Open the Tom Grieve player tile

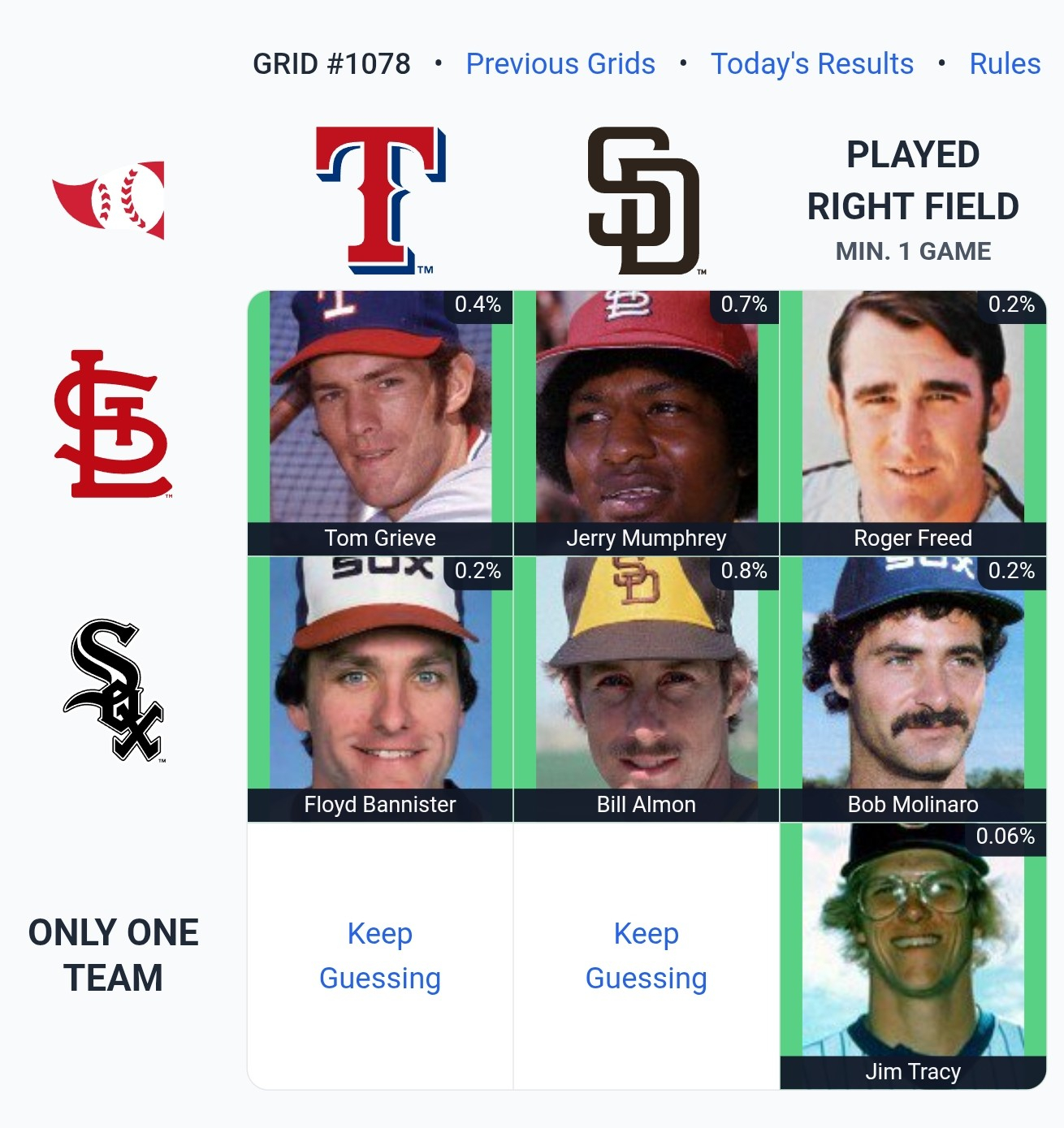click(x=380, y=422)
